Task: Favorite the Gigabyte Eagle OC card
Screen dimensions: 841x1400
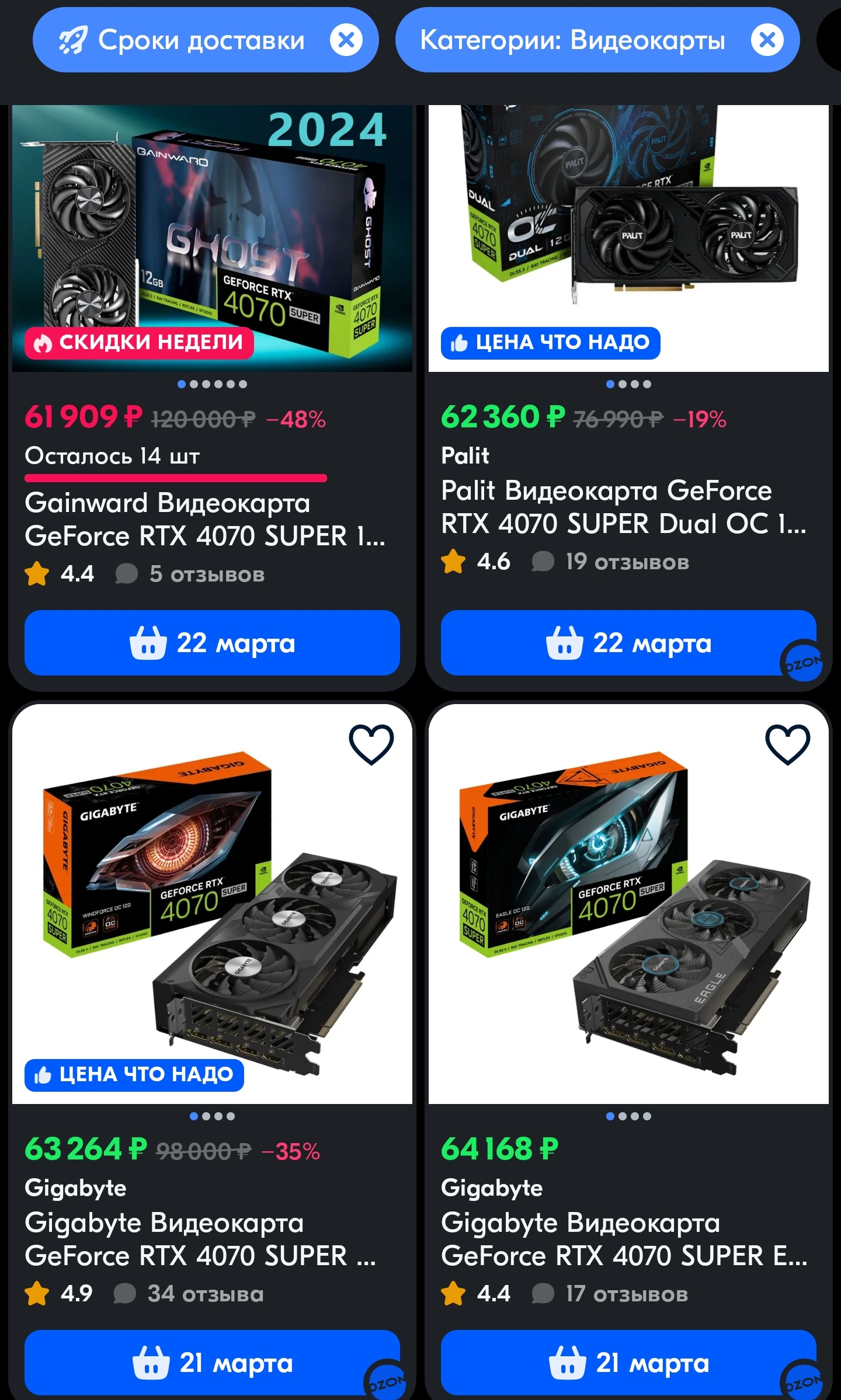Action: [x=787, y=744]
